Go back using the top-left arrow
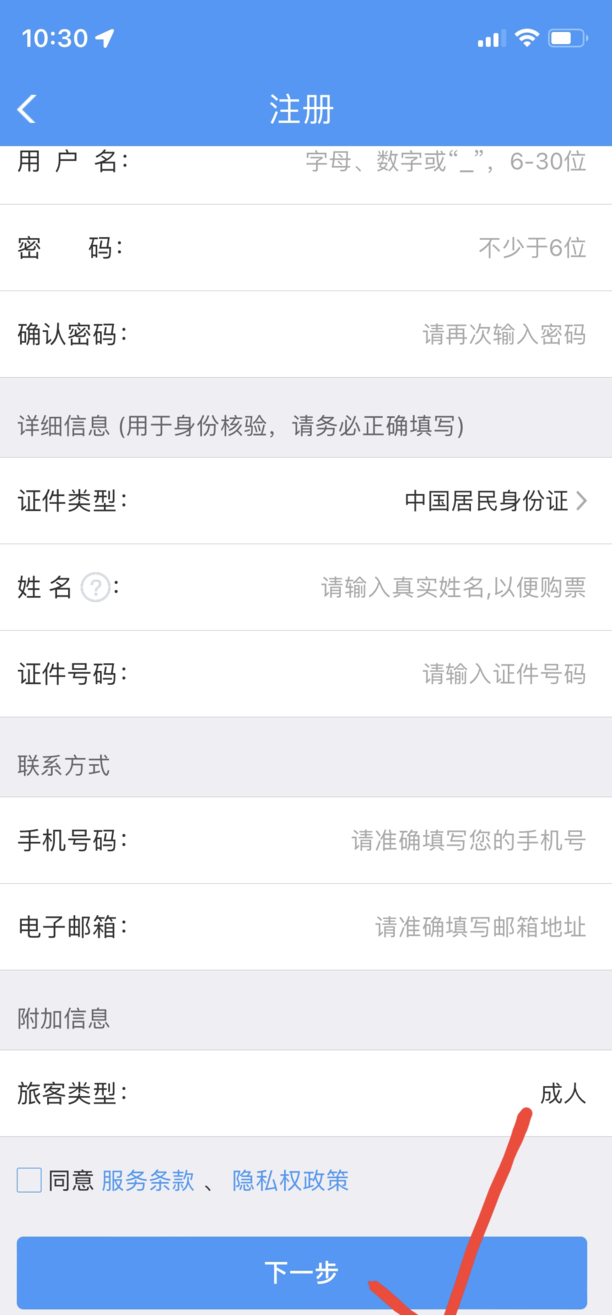The width and height of the screenshot is (612, 1315). [27, 109]
